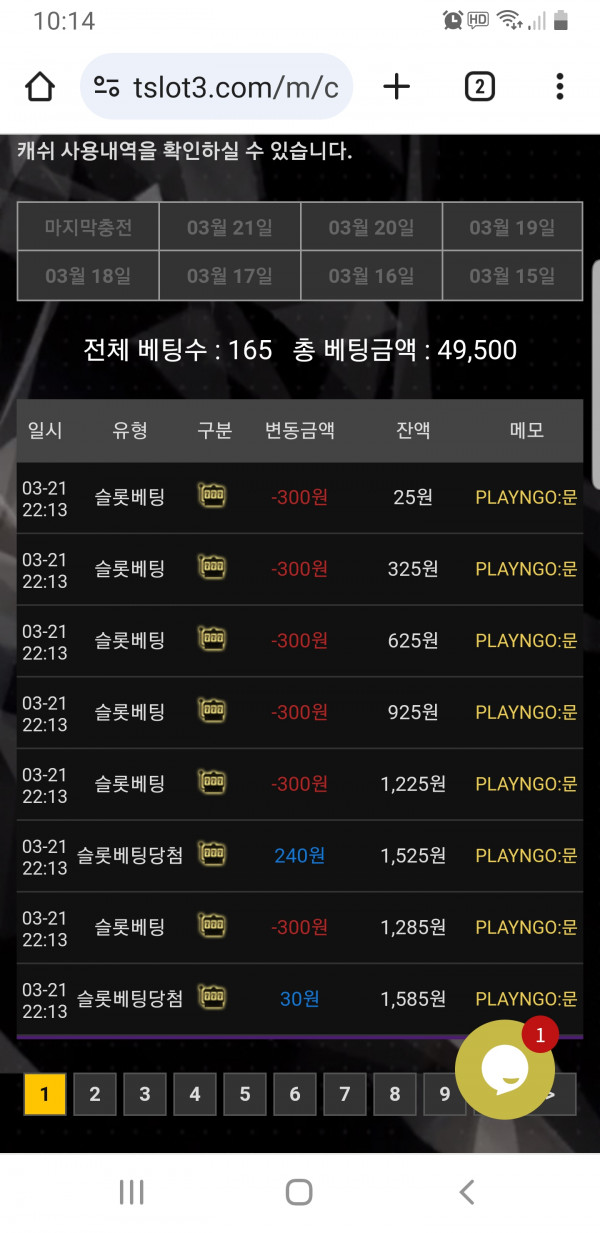
Task: Tap the tslot3.com address bar
Action: point(216,88)
